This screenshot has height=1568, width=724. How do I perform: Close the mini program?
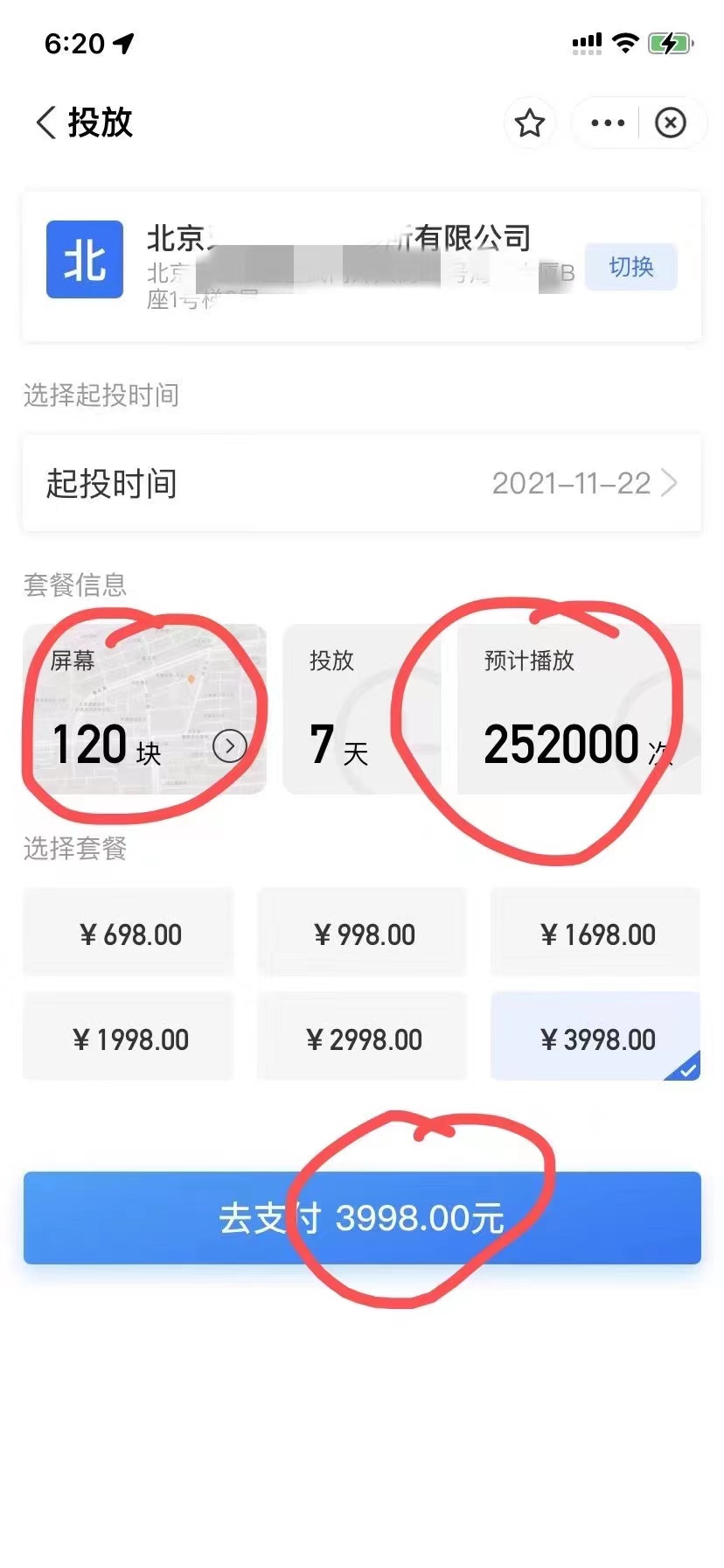[x=671, y=123]
